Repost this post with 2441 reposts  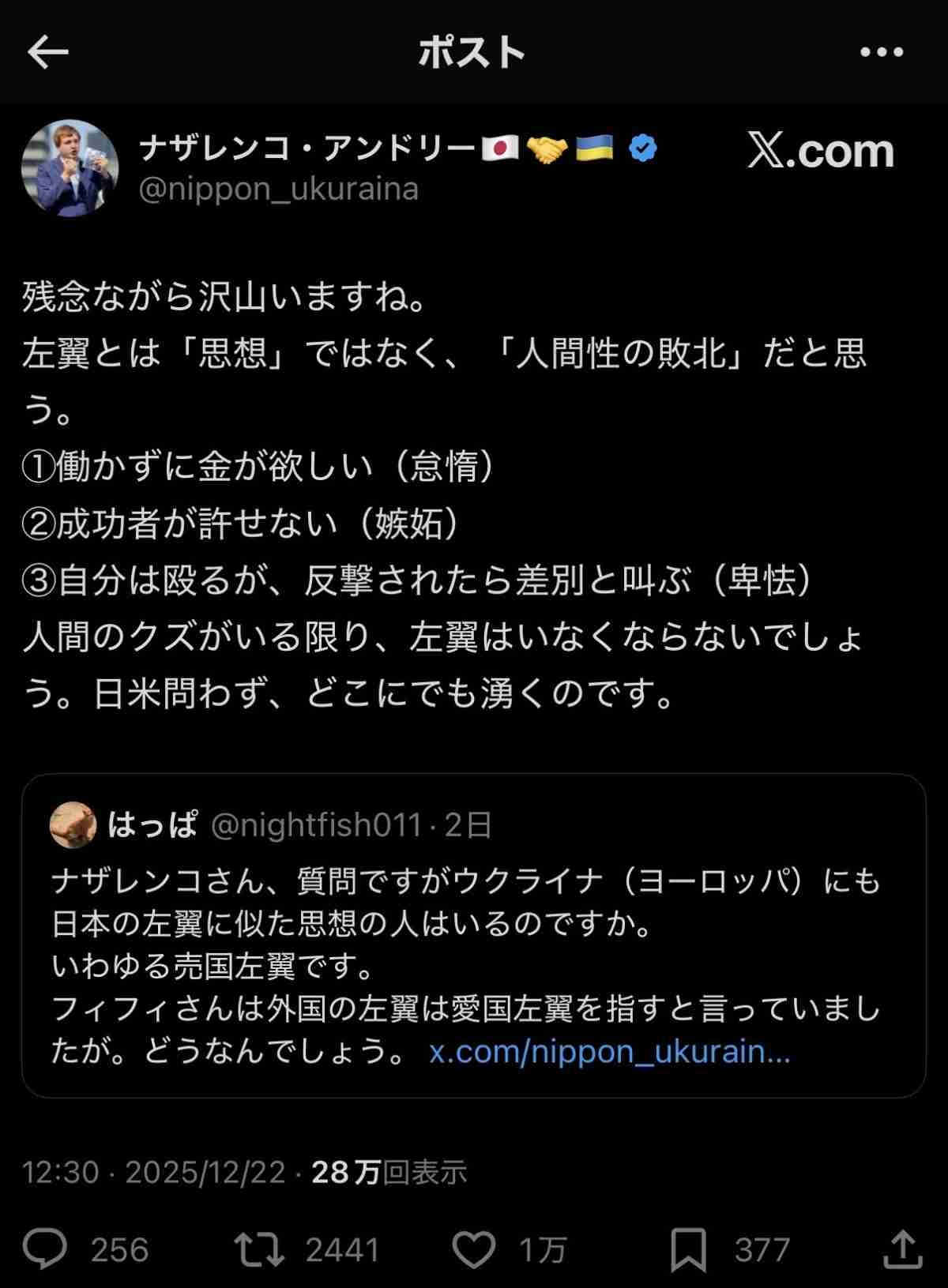[259, 1249]
